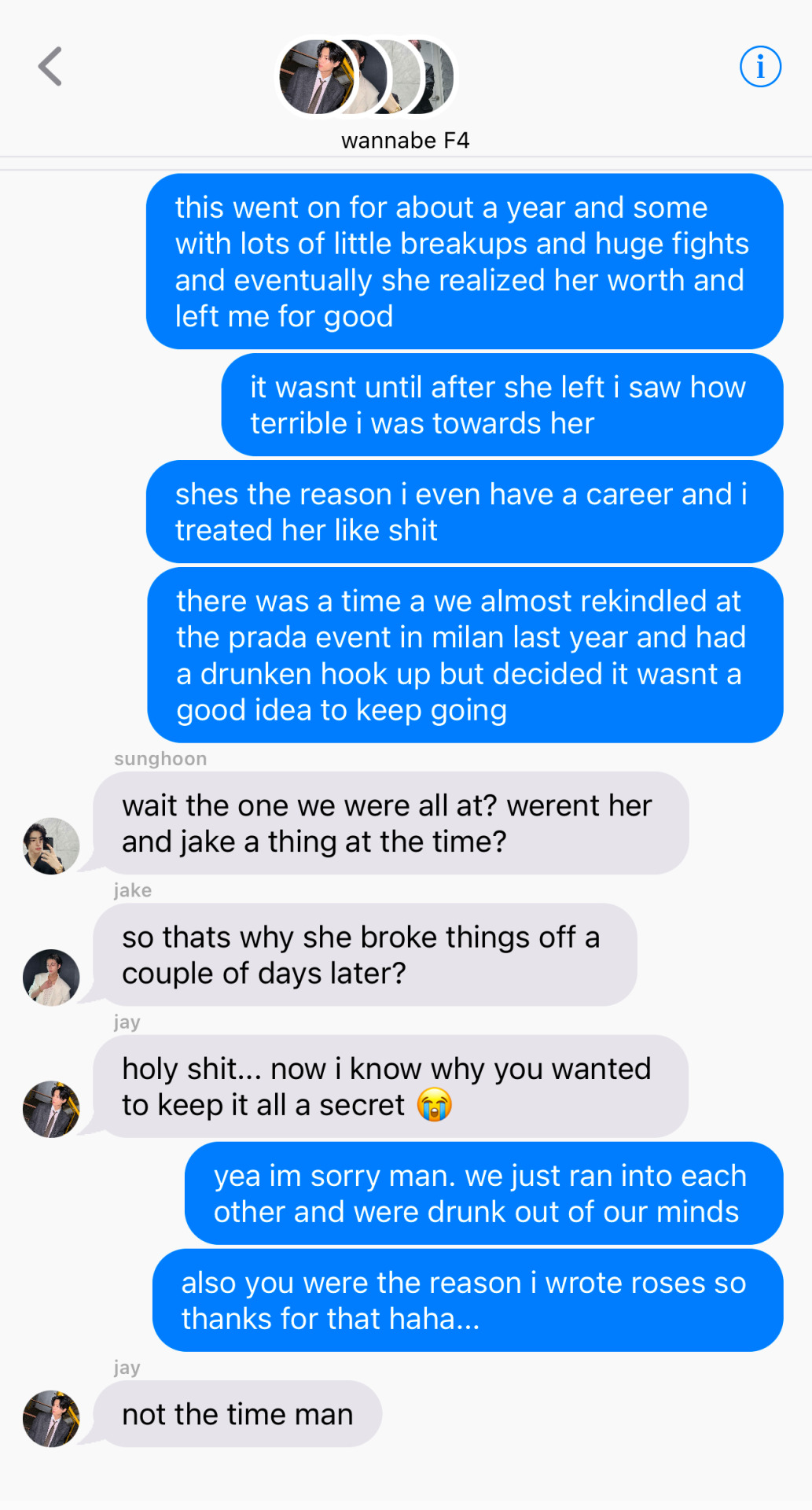This screenshot has width=812, height=1510.
Task: Go back to the conversation list
Action: [50, 67]
